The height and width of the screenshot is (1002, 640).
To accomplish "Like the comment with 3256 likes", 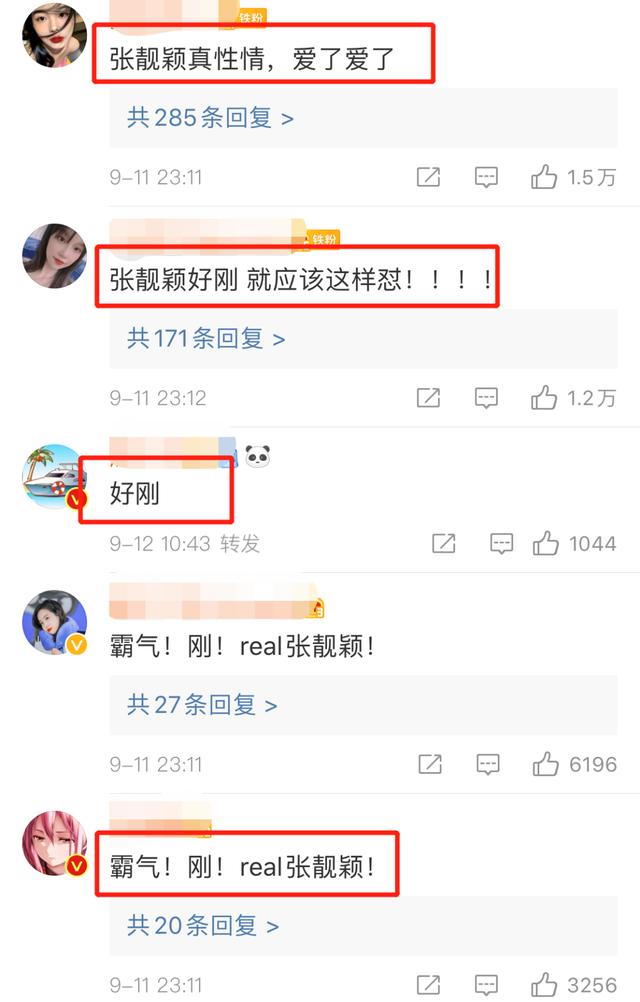I will click(546, 985).
